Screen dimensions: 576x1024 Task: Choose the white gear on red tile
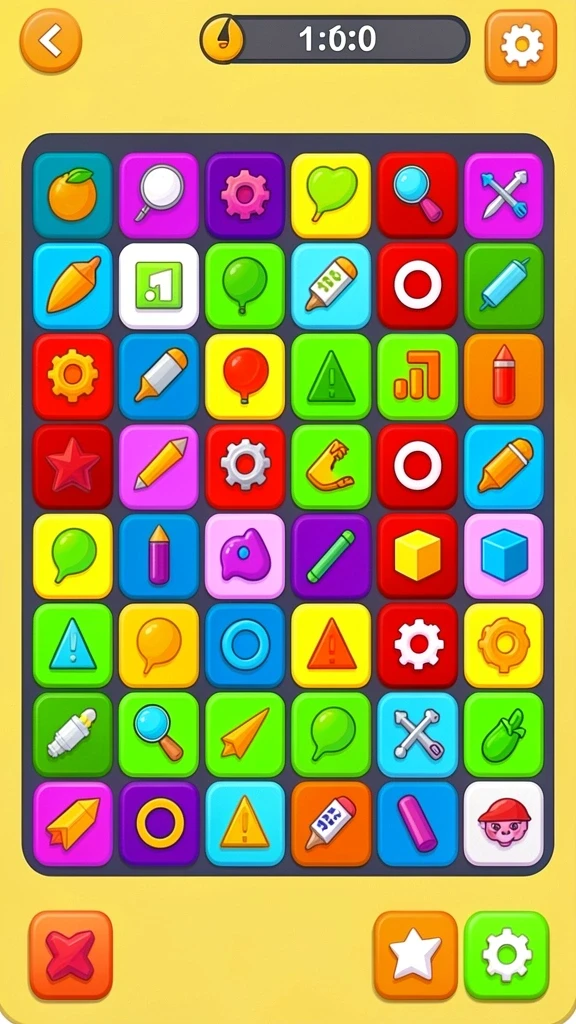tap(417, 645)
